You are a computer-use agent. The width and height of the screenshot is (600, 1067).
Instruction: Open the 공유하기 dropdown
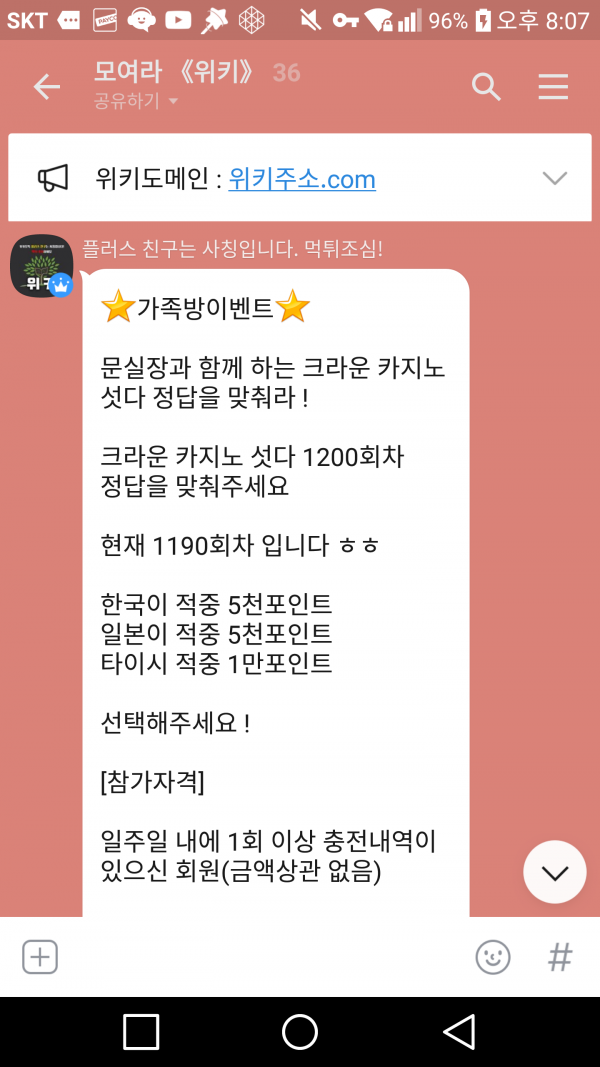(136, 101)
